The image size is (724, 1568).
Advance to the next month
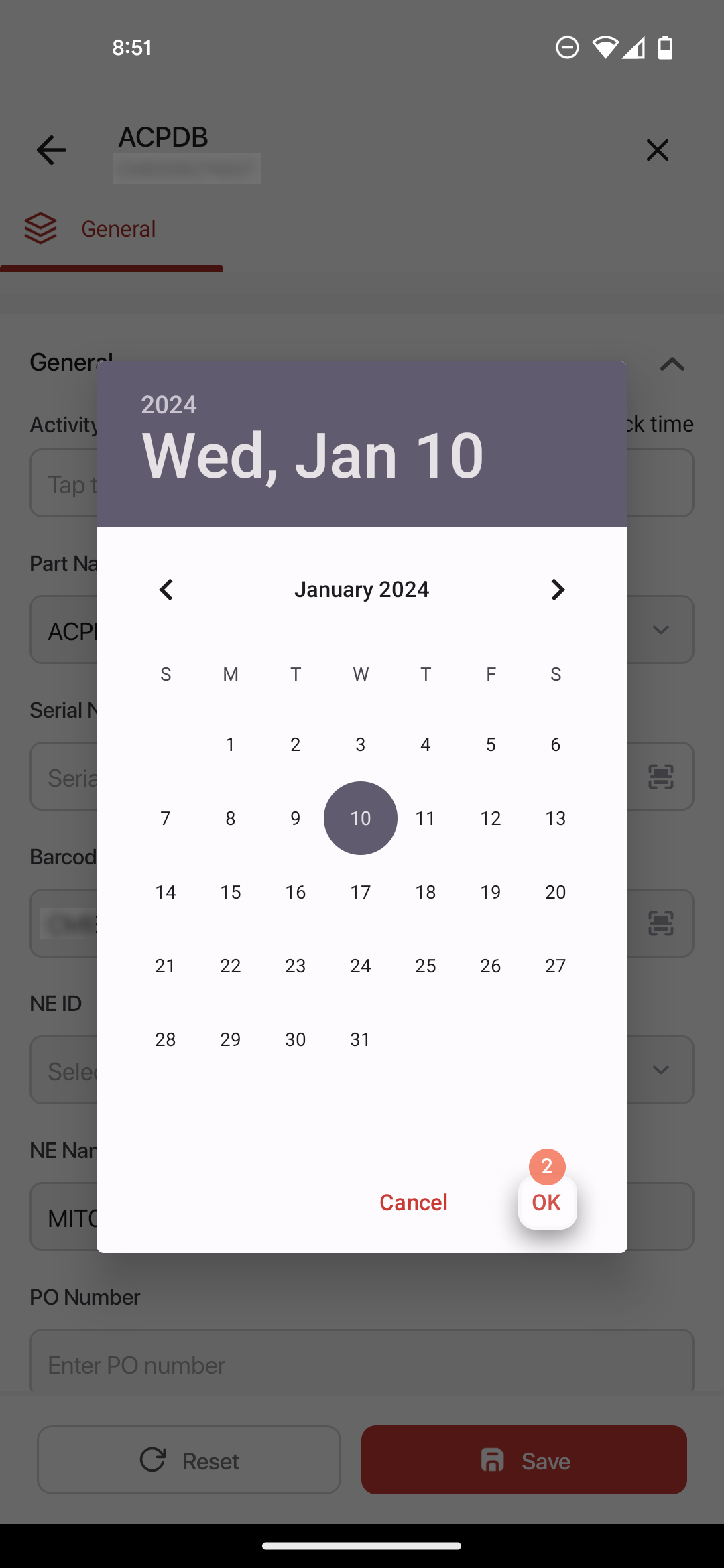[x=558, y=590]
